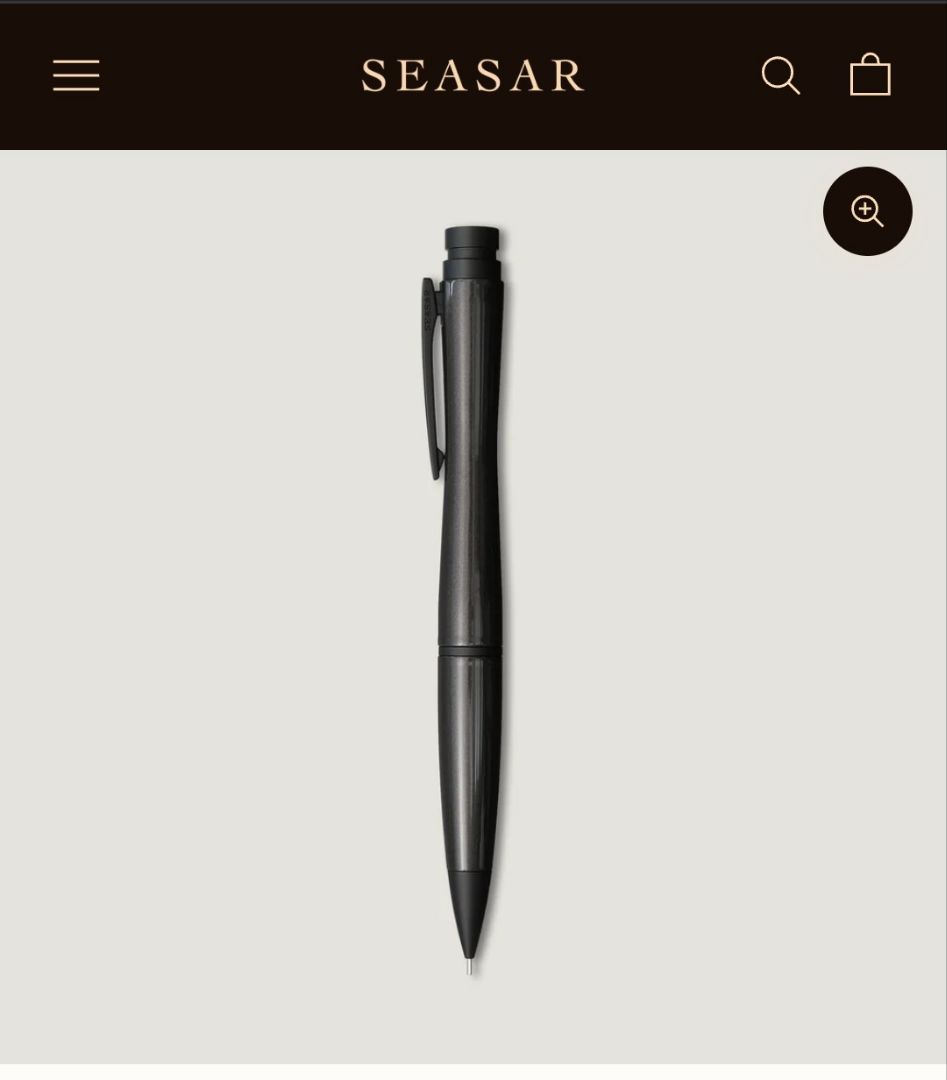947x1080 pixels.
Task: Open the search icon
Action: pyautogui.click(x=780, y=76)
